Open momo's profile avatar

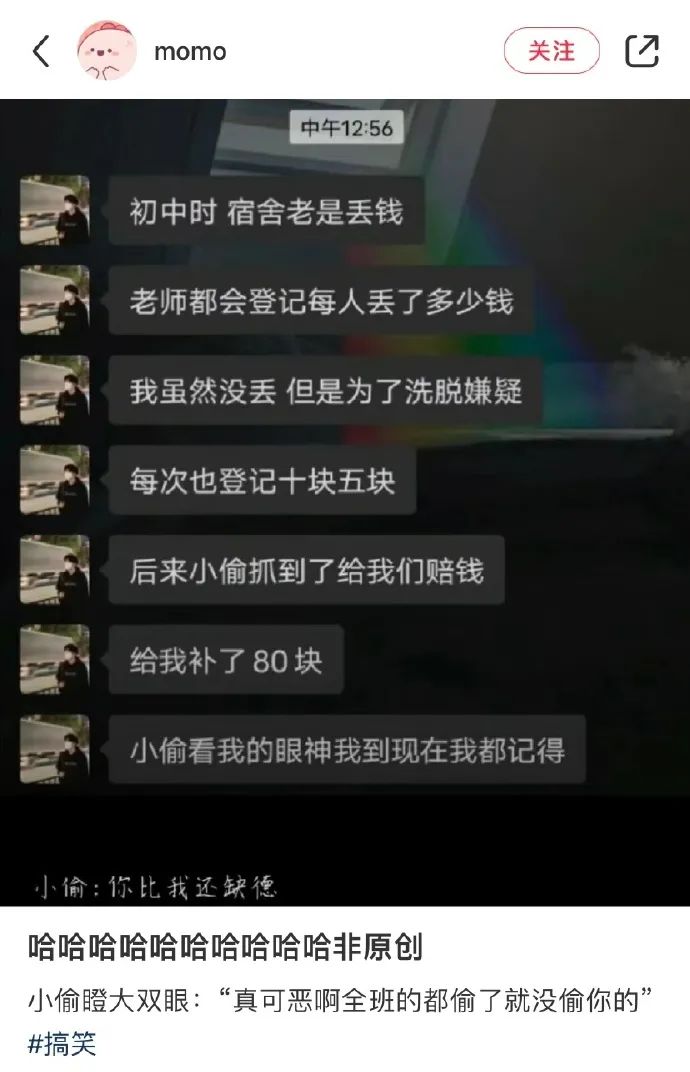coord(106,51)
